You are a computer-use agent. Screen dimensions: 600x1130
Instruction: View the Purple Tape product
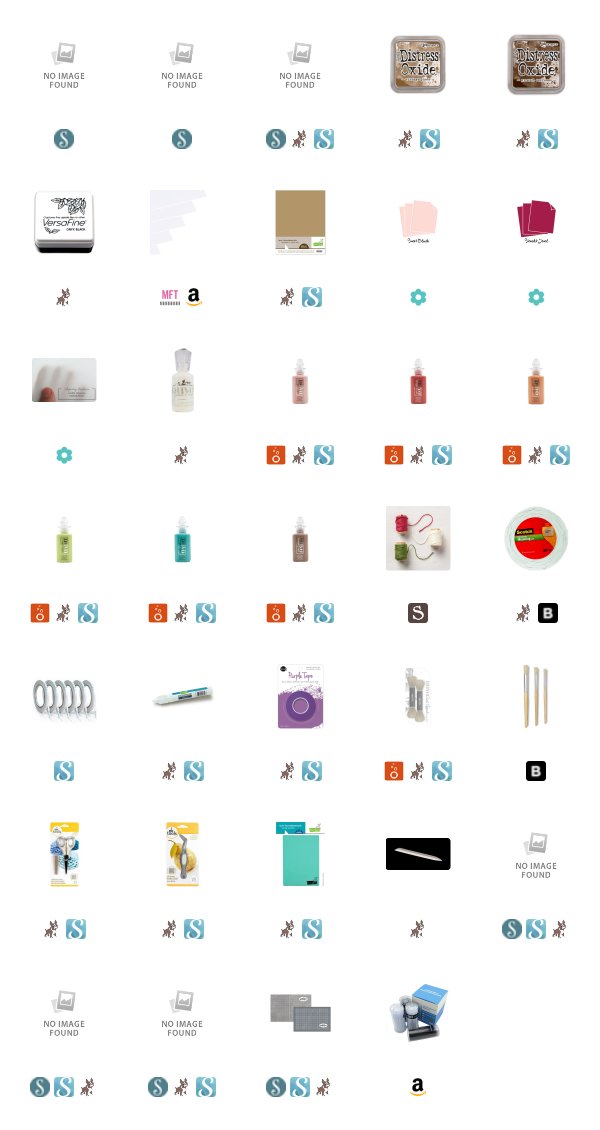pos(300,696)
